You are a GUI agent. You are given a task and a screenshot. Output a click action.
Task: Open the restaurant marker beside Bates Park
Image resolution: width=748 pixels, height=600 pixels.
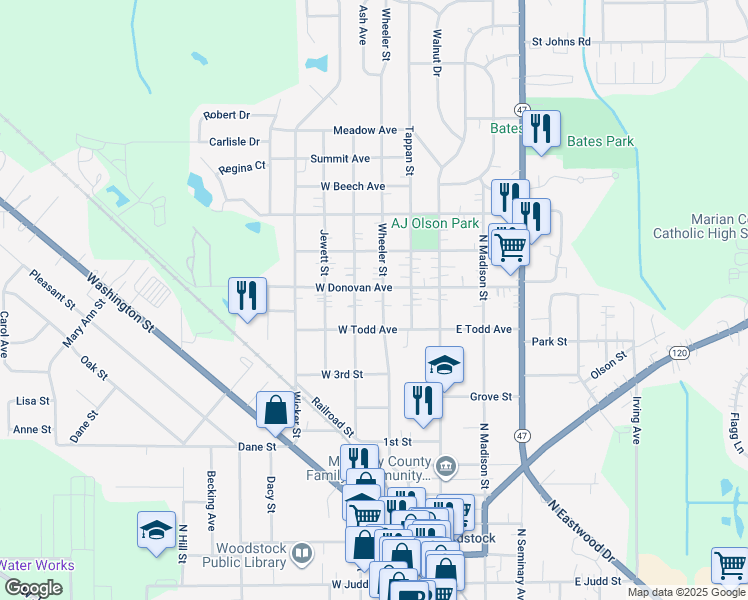(541, 129)
